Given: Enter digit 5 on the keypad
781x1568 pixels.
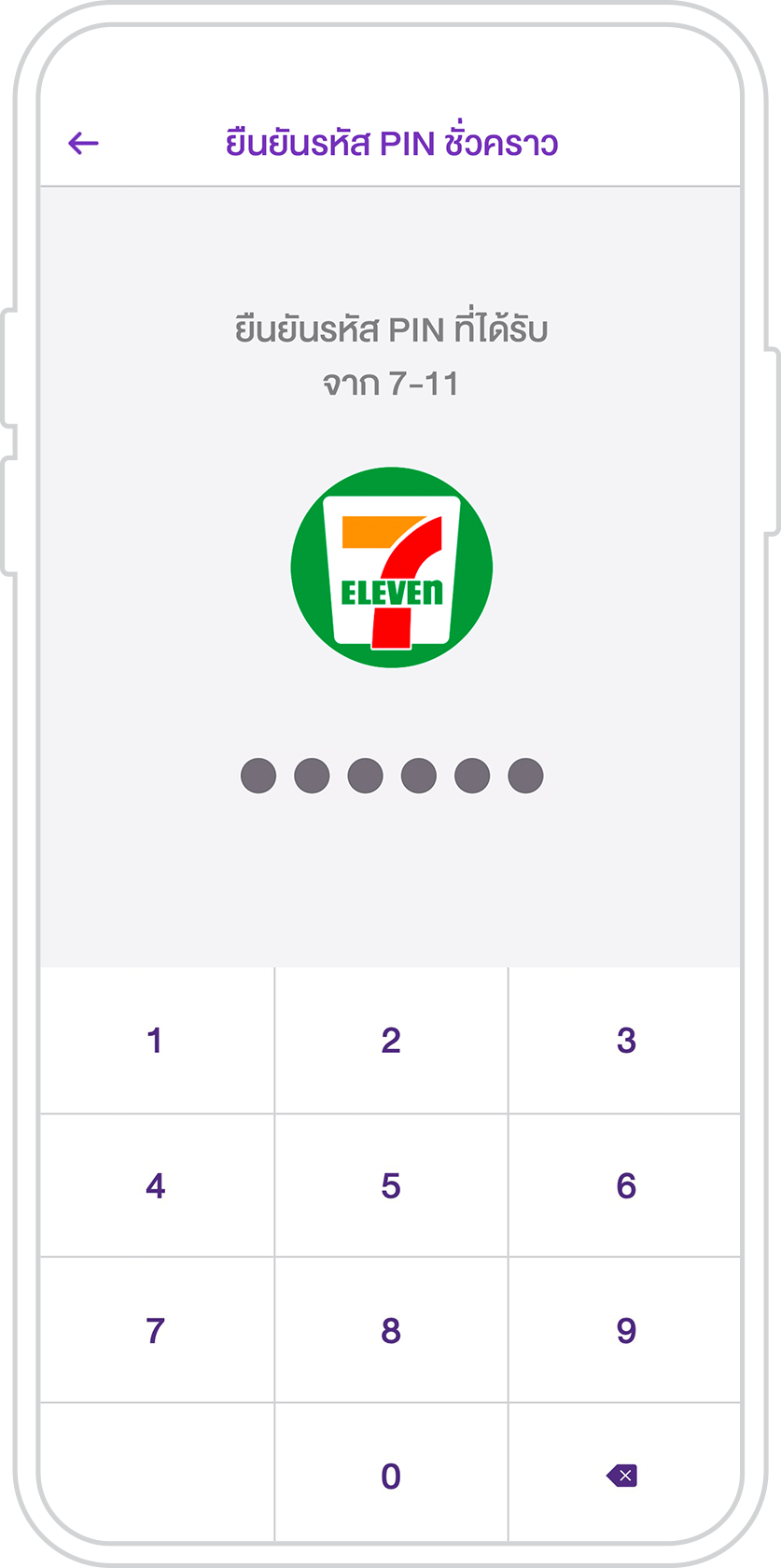Looking at the screenshot, I should [391, 1185].
